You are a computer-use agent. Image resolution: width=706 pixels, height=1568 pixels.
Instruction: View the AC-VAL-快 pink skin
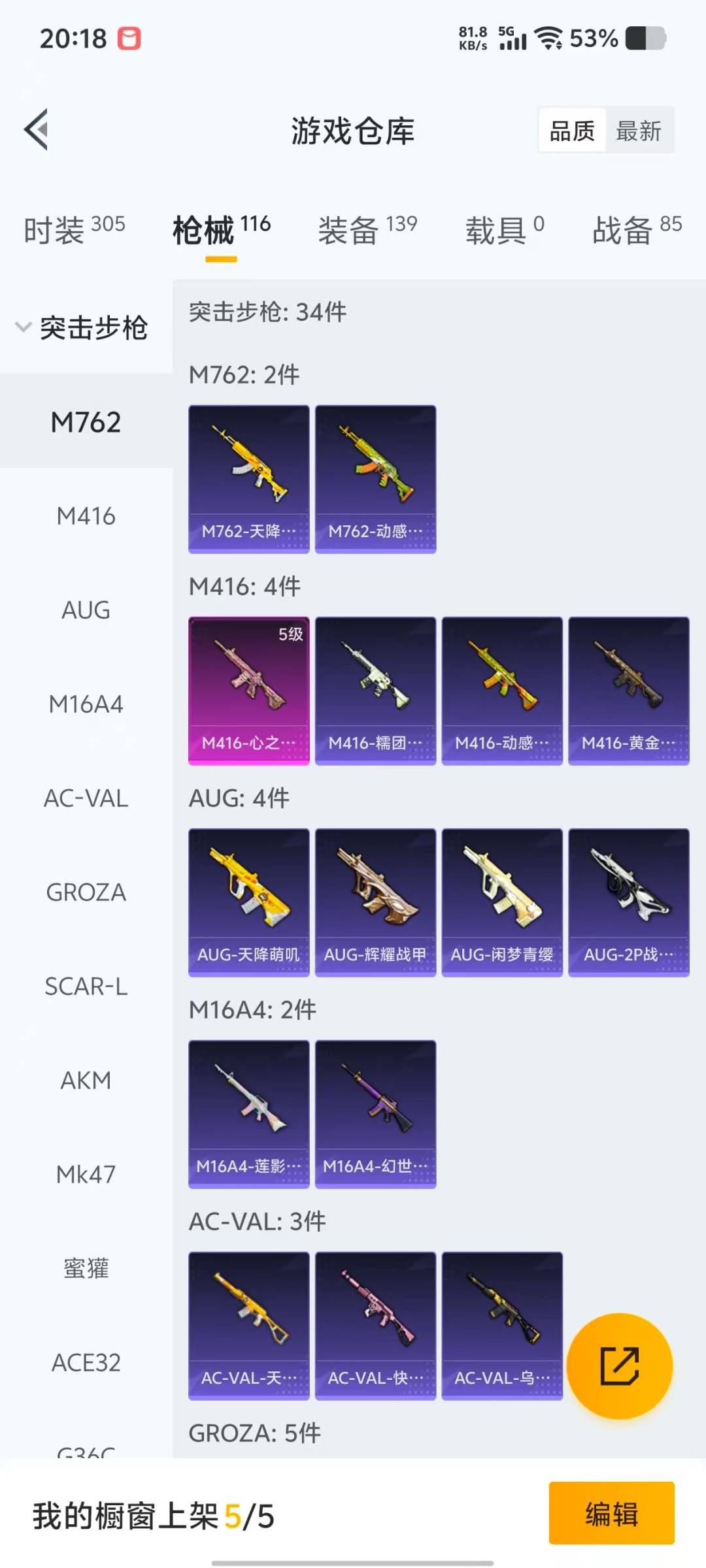coord(375,1326)
